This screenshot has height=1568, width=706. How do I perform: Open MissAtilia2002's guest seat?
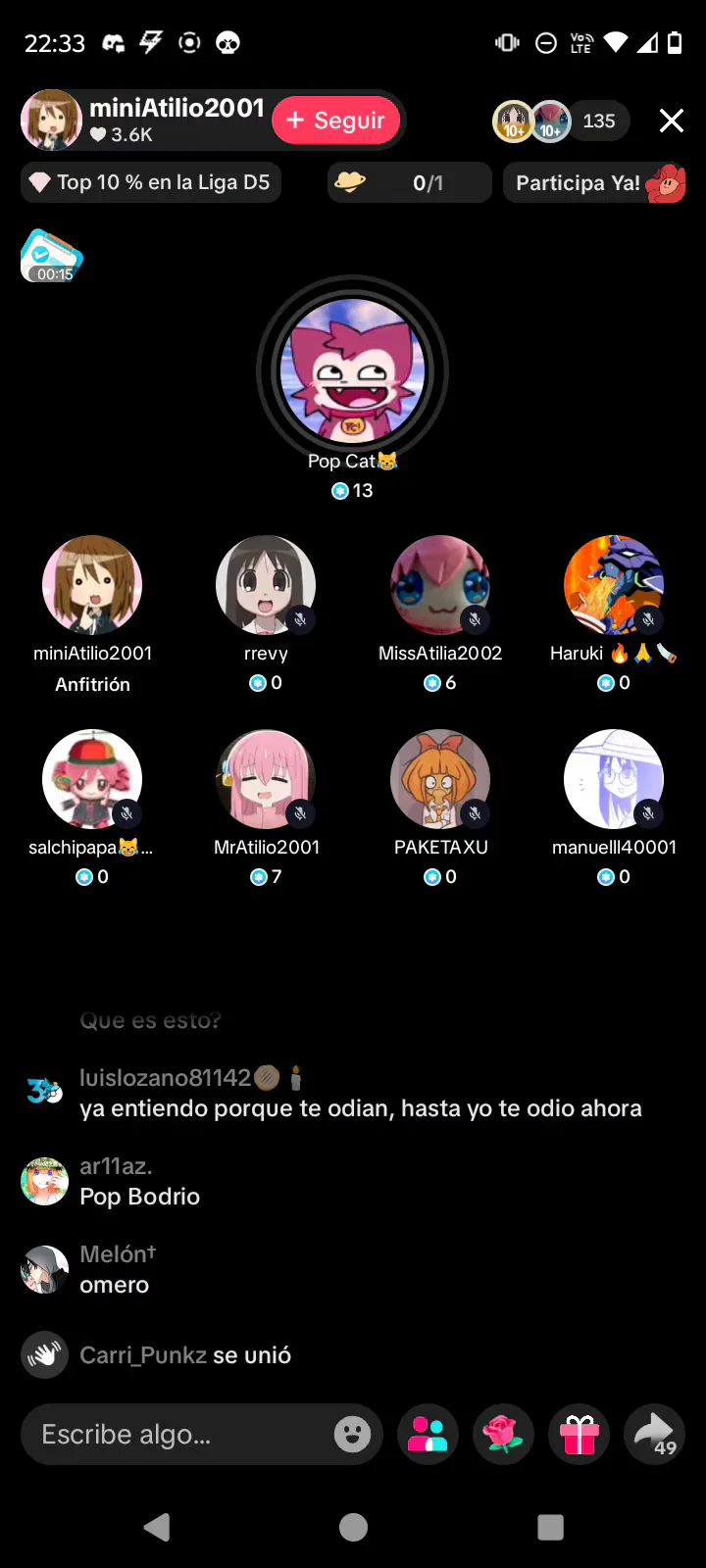click(440, 585)
